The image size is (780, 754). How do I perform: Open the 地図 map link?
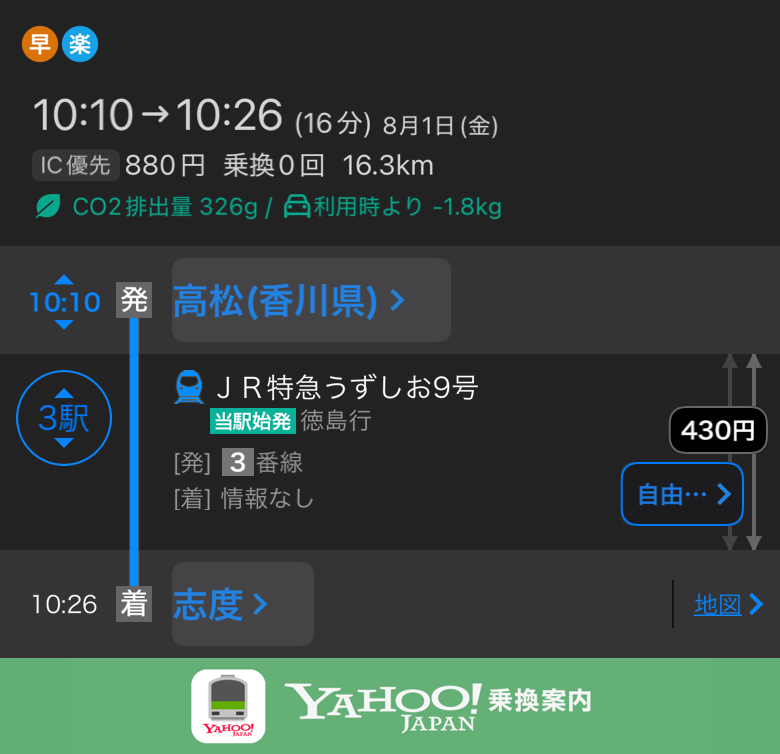point(728,604)
